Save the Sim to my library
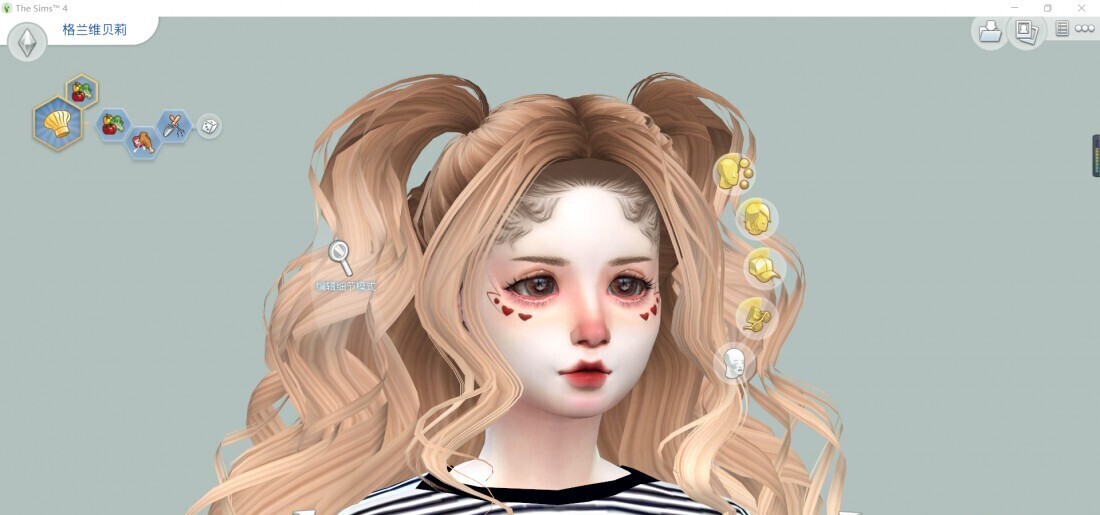1100x515 pixels. 989,31
